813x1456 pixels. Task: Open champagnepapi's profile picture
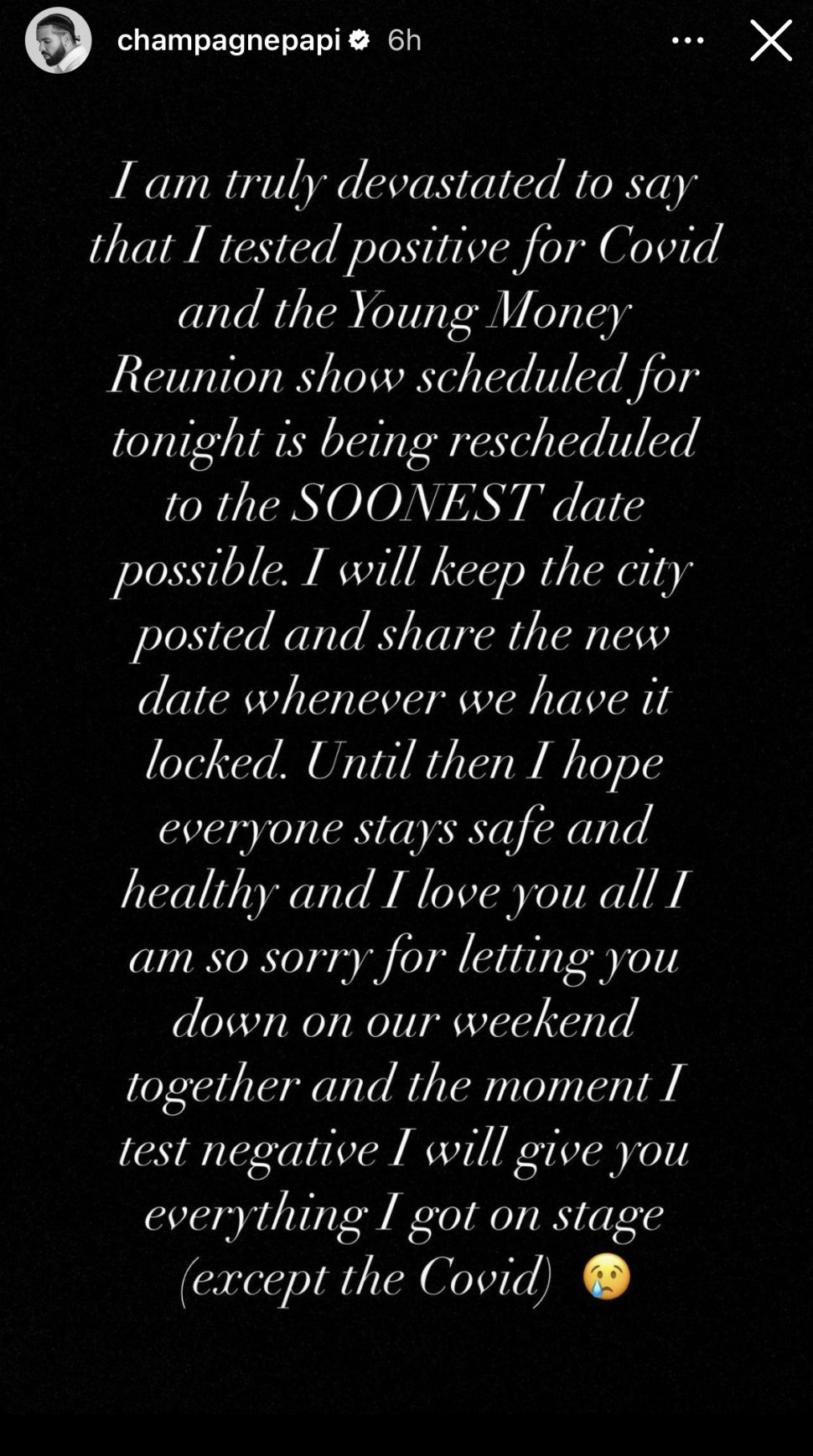tap(58, 40)
